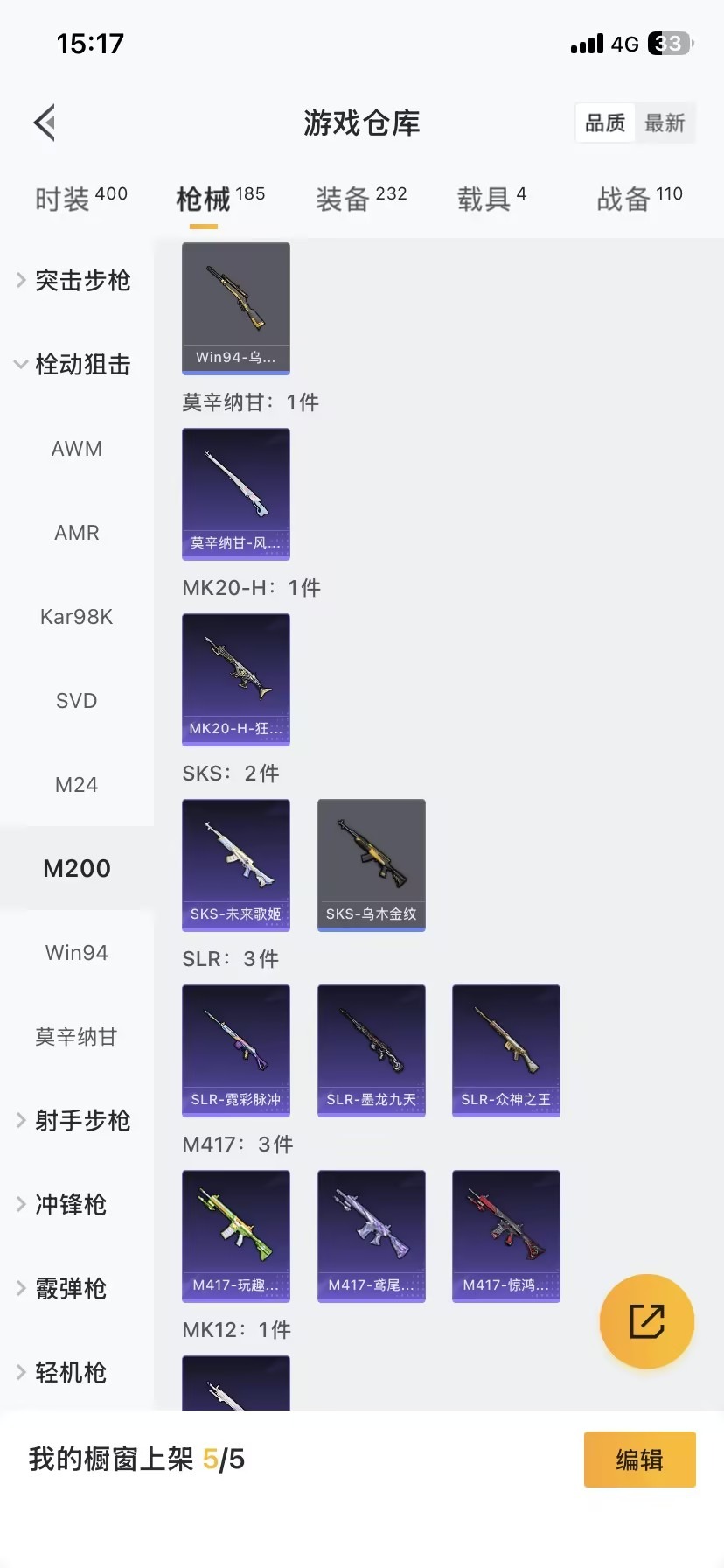This screenshot has height=1568, width=724.
Task: Expand the 冲锋枪 category
Action: [70, 1204]
